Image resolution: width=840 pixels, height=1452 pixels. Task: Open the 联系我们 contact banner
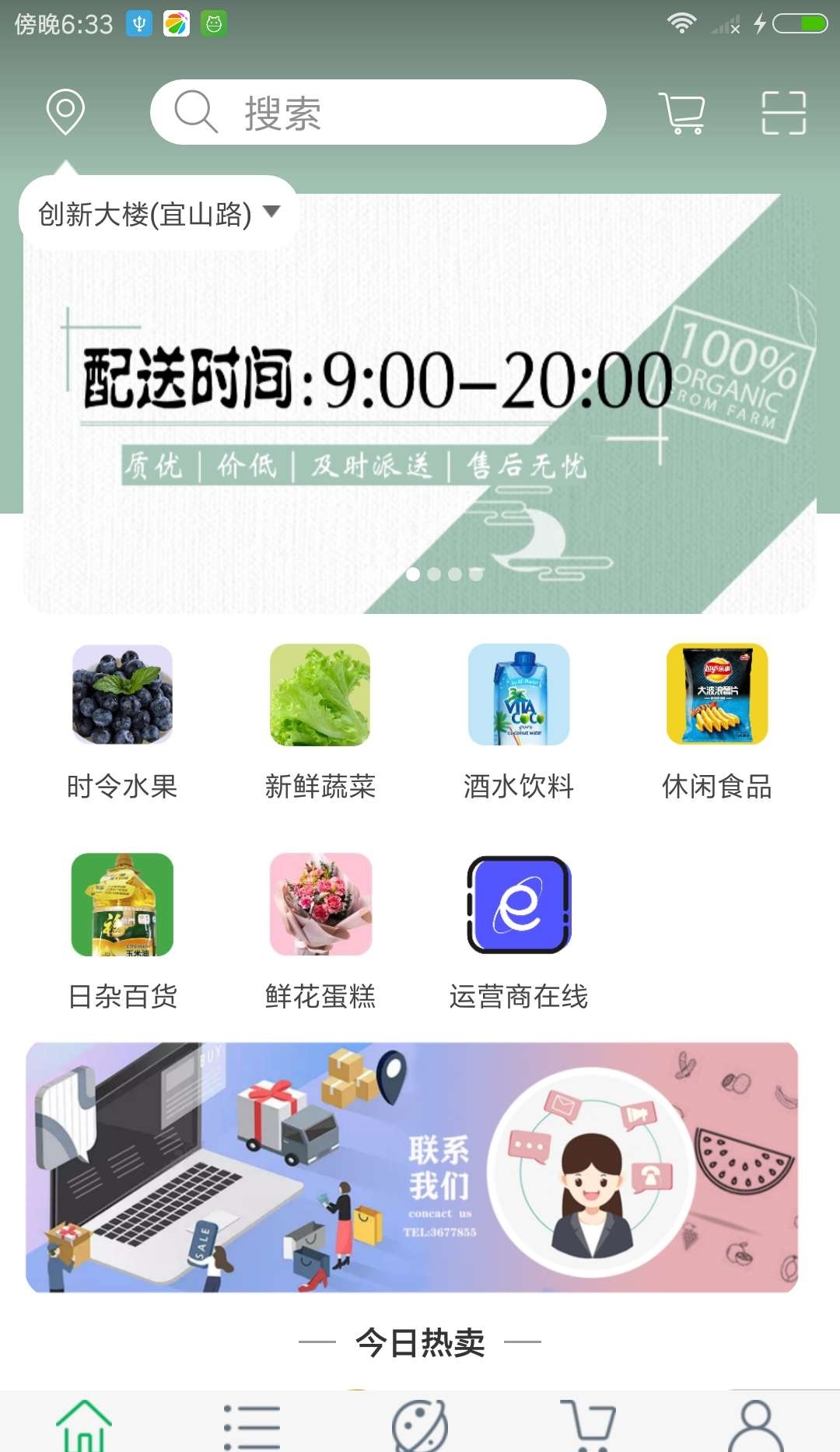(x=412, y=1167)
